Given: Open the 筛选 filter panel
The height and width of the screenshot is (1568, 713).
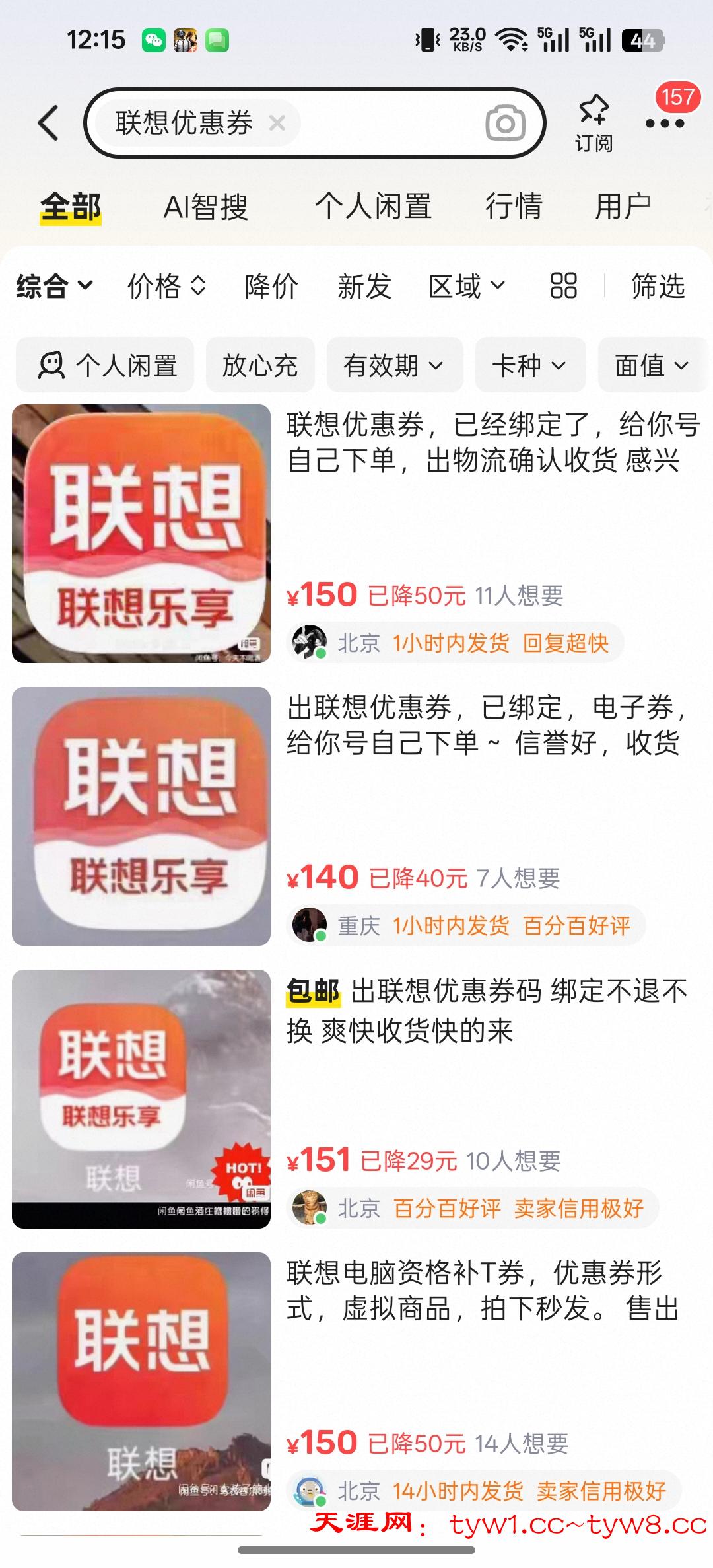Looking at the screenshot, I should 658,287.
